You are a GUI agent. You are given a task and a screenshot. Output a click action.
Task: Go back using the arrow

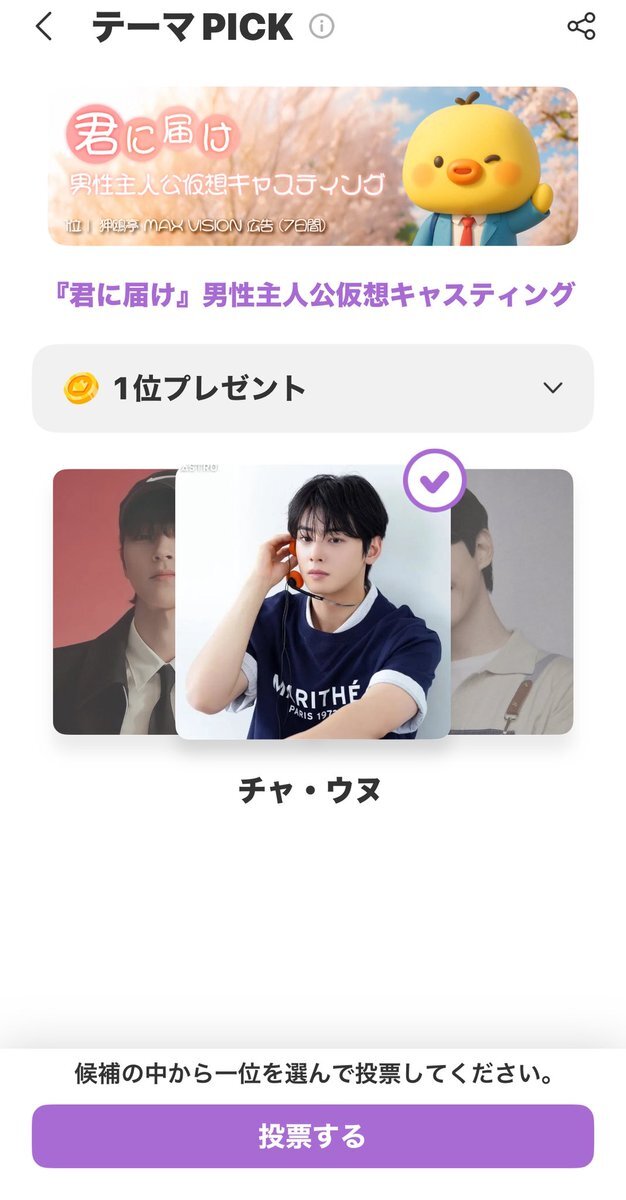(43, 27)
